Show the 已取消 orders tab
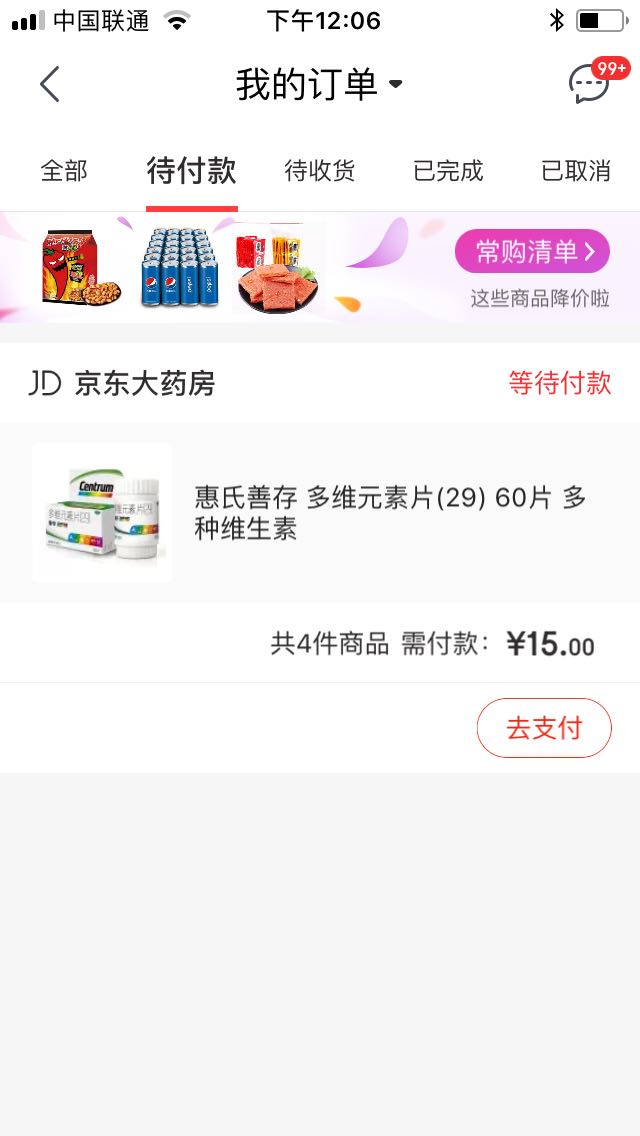 coord(576,171)
